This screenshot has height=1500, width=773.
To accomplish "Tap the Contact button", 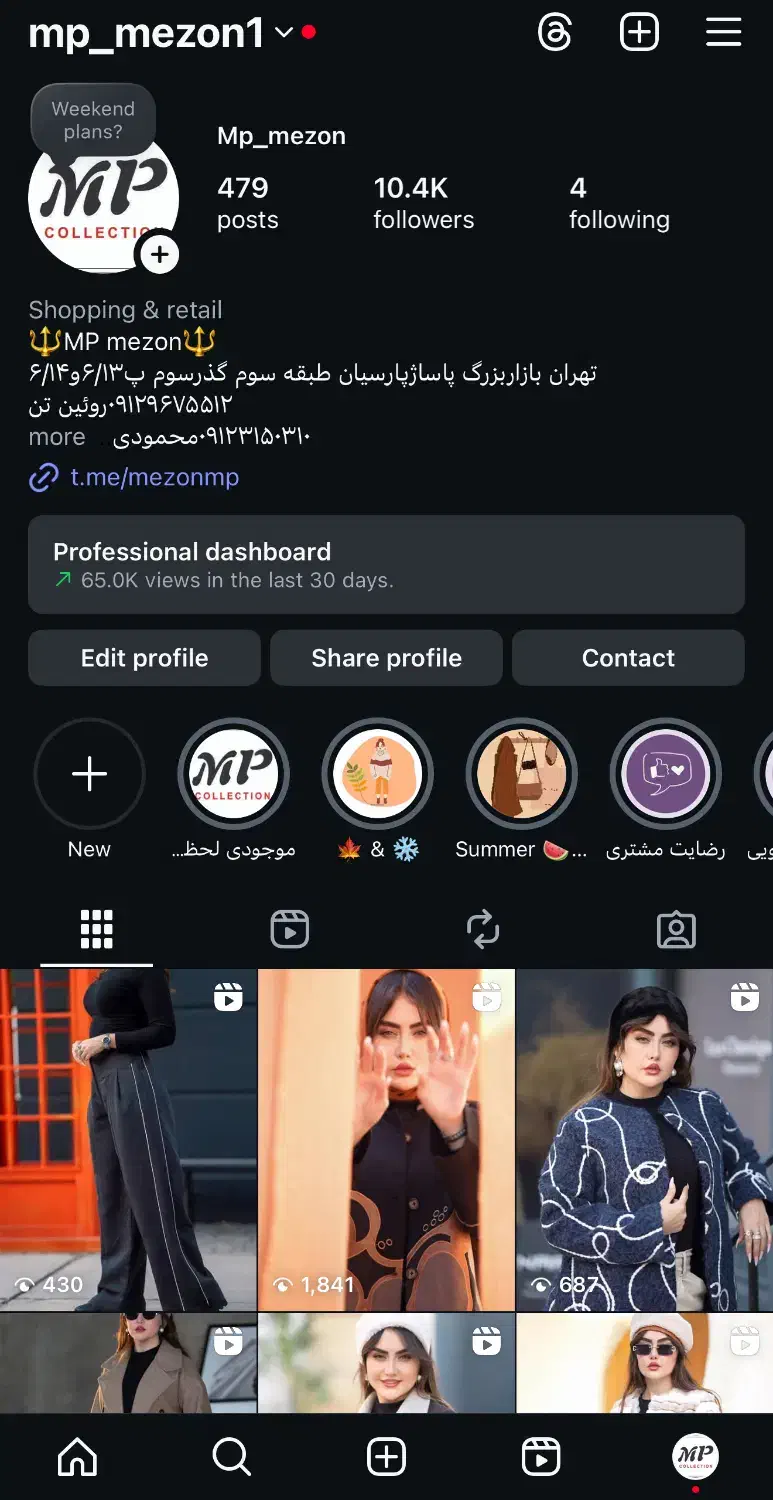I will pyautogui.click(x=629, y=658).
